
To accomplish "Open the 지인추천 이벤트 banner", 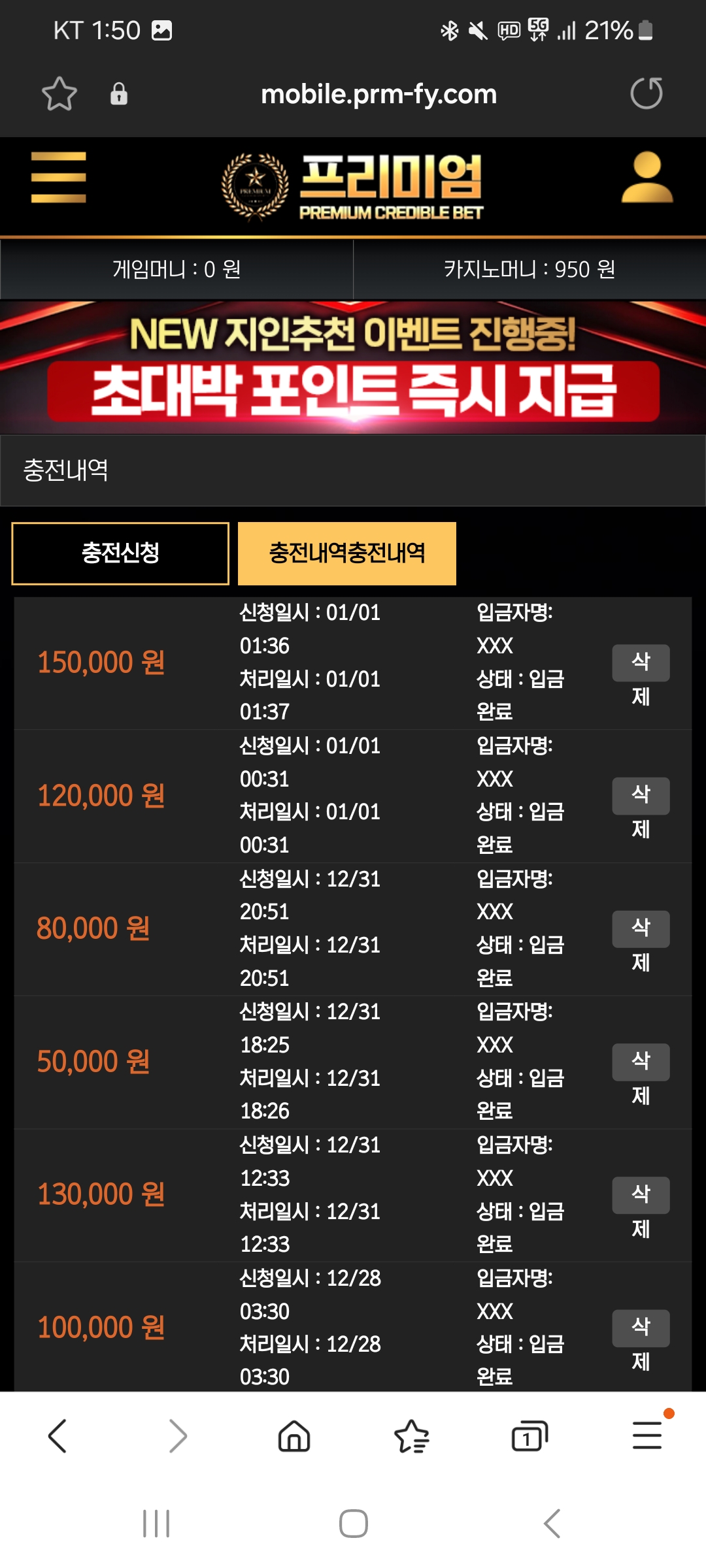I will 353,367.
